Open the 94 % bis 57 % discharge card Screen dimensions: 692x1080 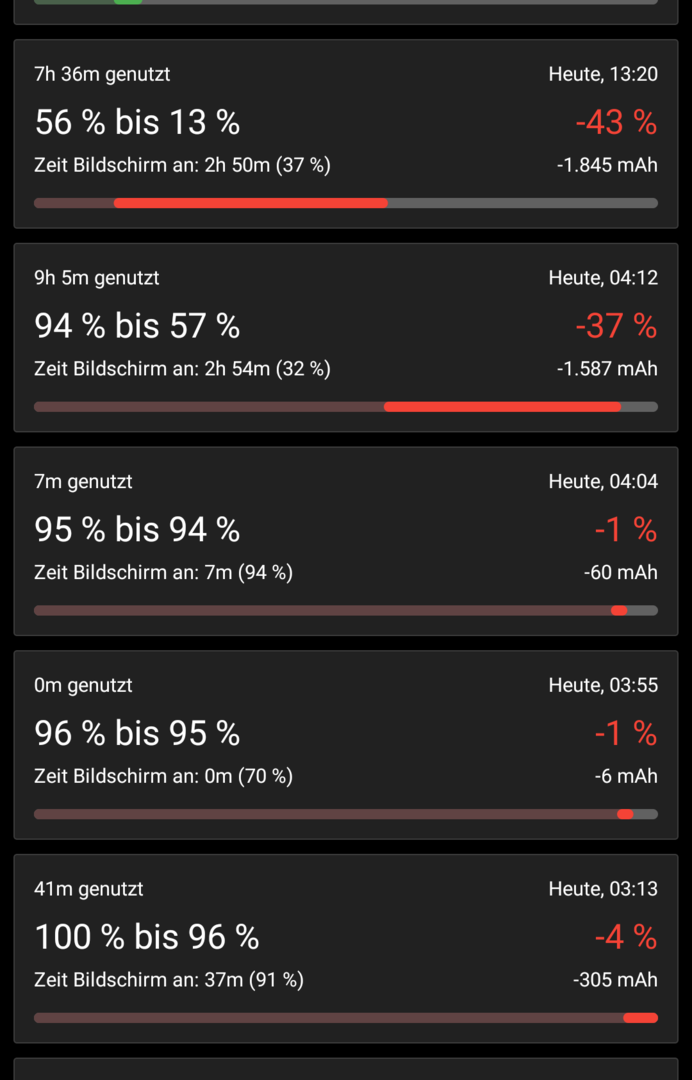[345, 337]
